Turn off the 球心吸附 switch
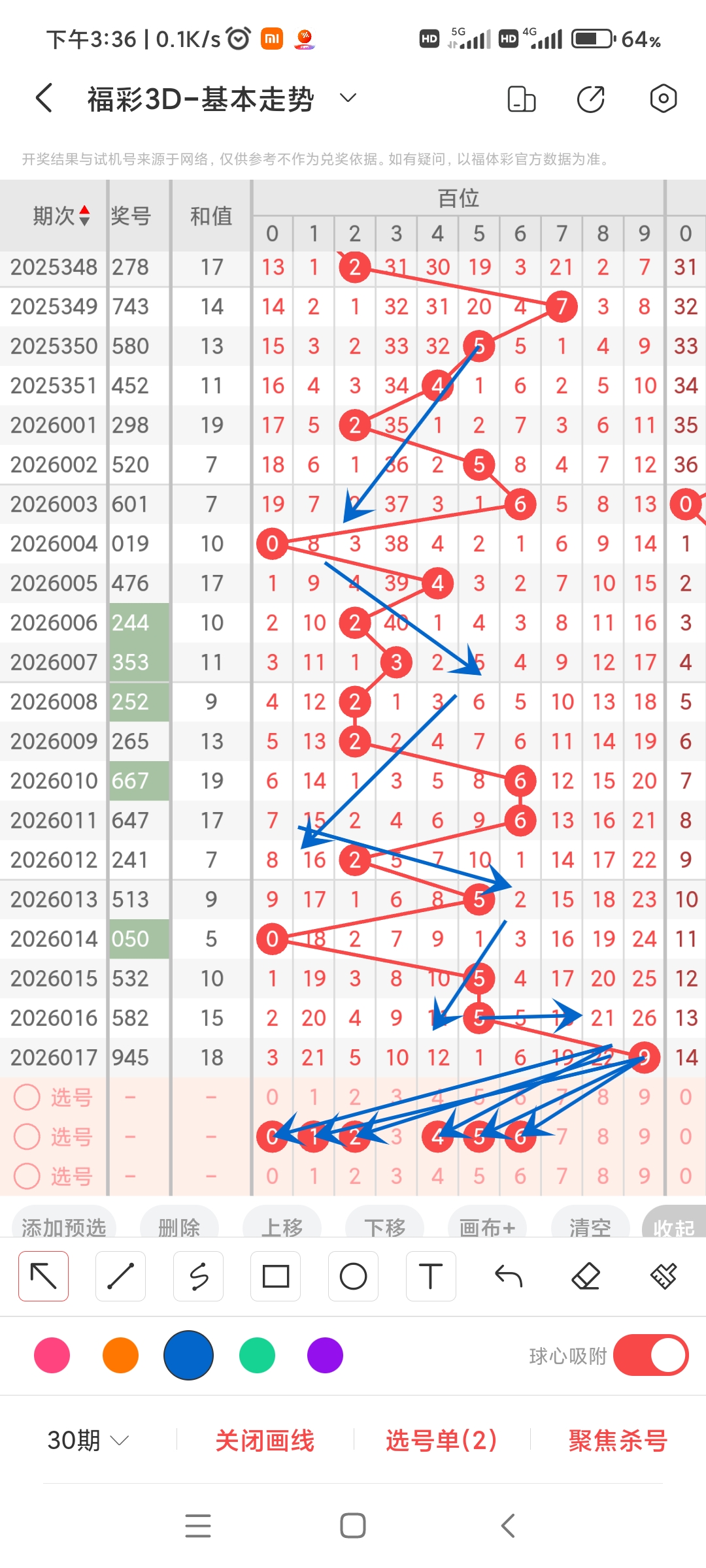The width and height of the screenshot is (706, 1568). pyautogui.click(x=650, y=1355)
